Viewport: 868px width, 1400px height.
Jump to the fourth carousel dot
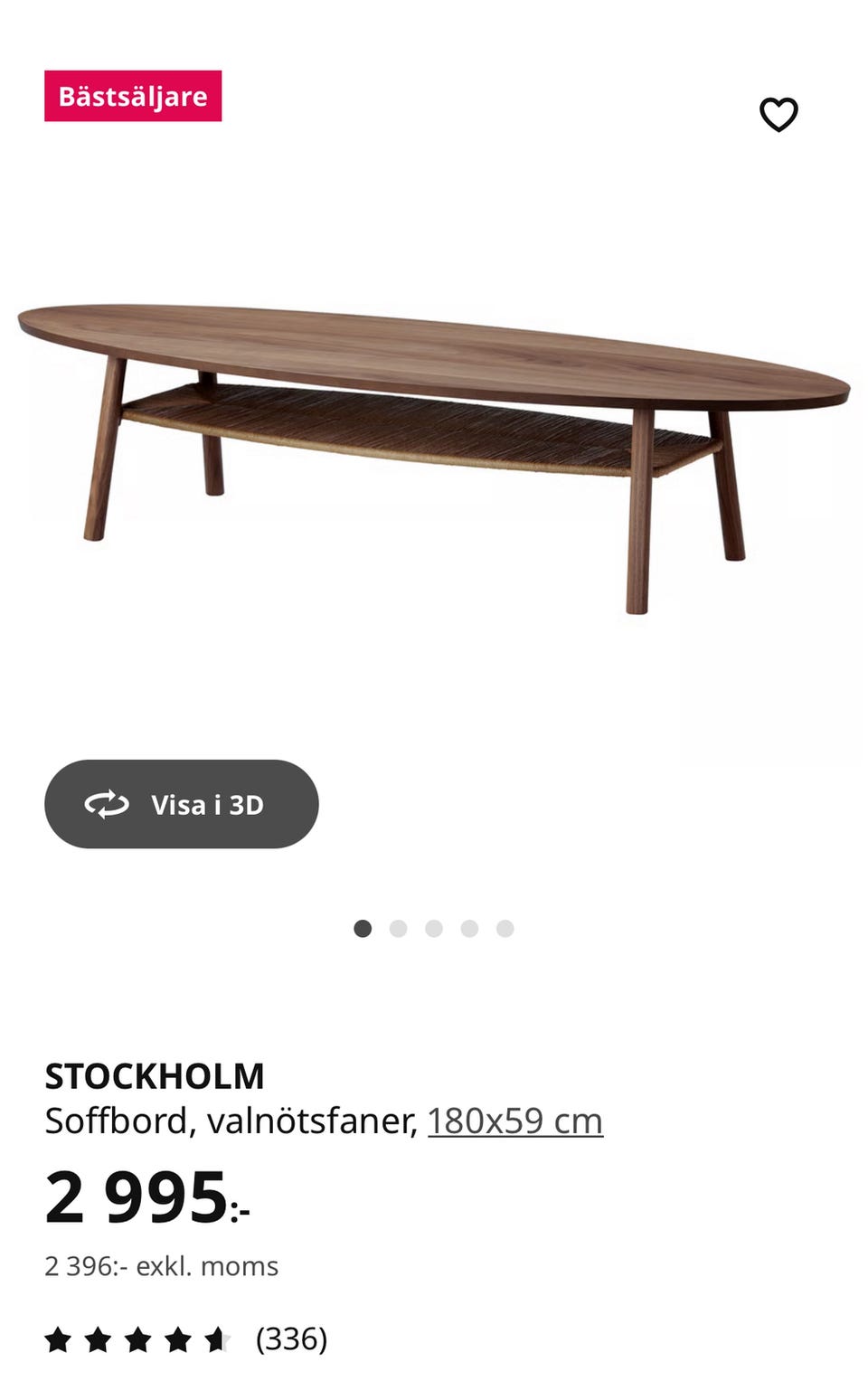point(469,928)
